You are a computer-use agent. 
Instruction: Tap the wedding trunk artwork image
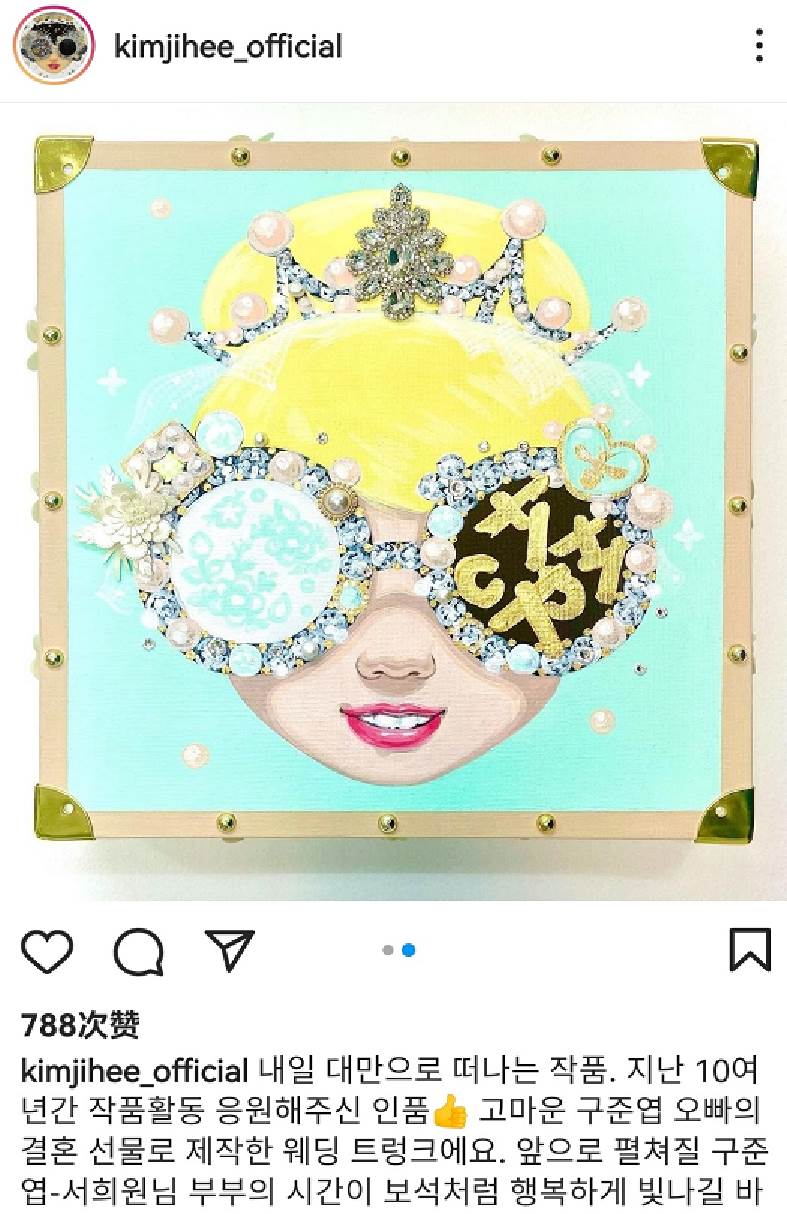click(394, 490)
